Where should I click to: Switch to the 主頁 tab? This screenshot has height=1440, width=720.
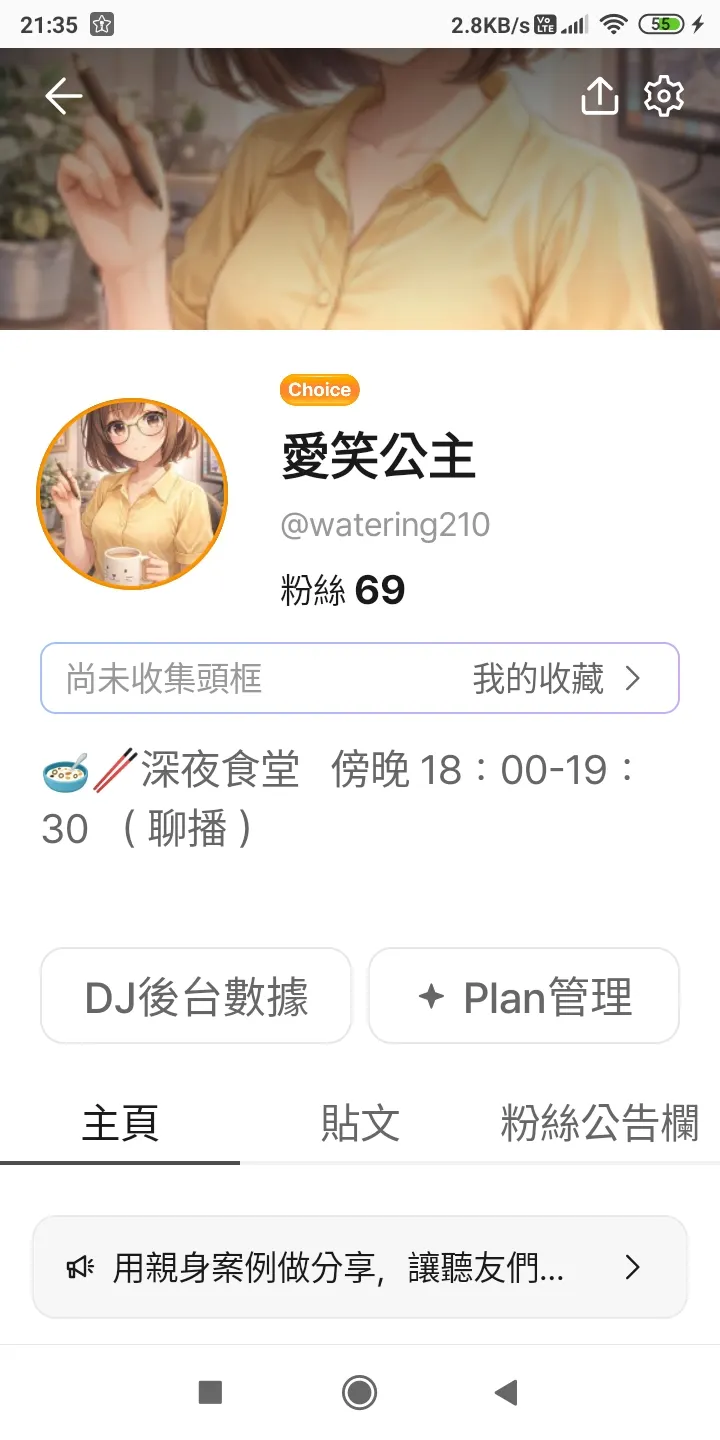tap(120, 1124)
